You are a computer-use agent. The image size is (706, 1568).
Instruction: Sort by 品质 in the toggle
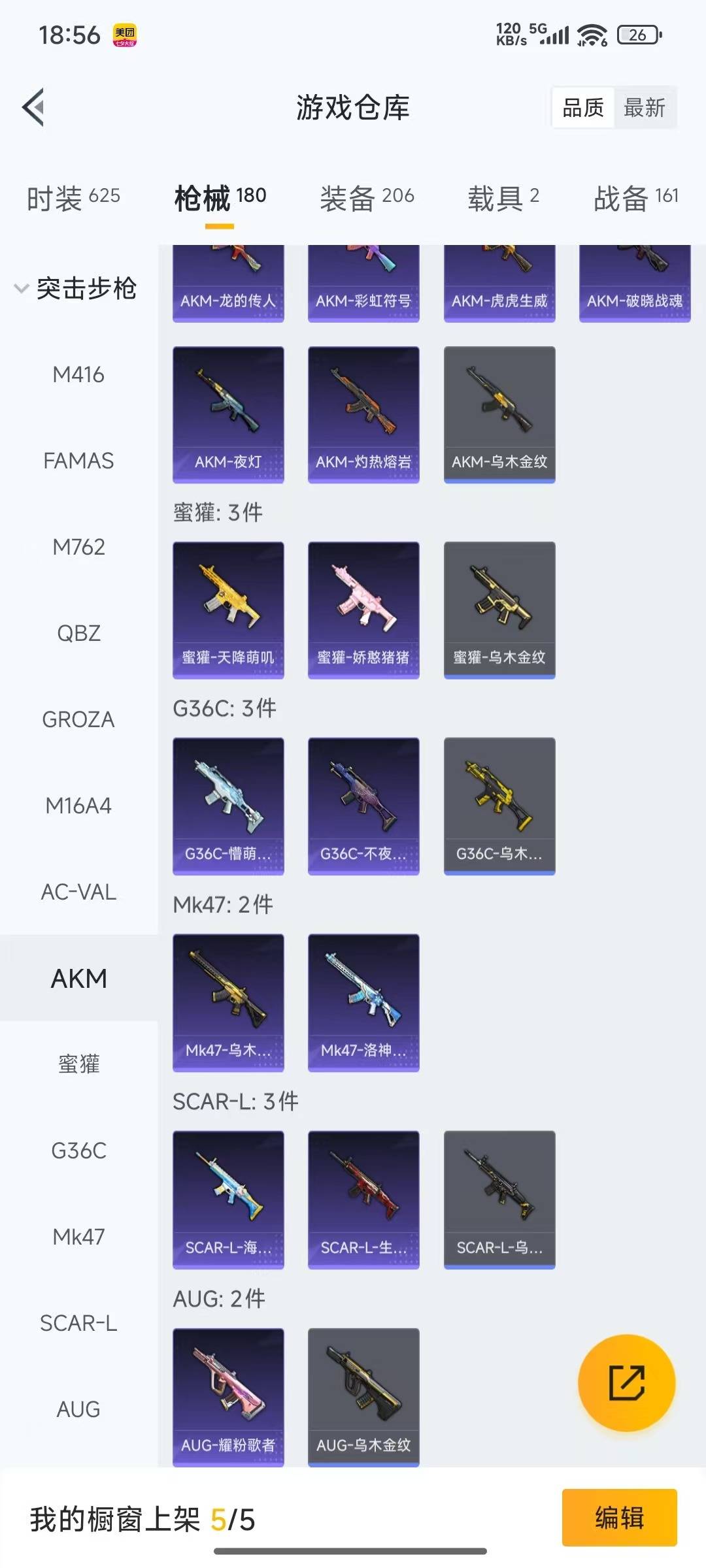[x=583, y=108]
